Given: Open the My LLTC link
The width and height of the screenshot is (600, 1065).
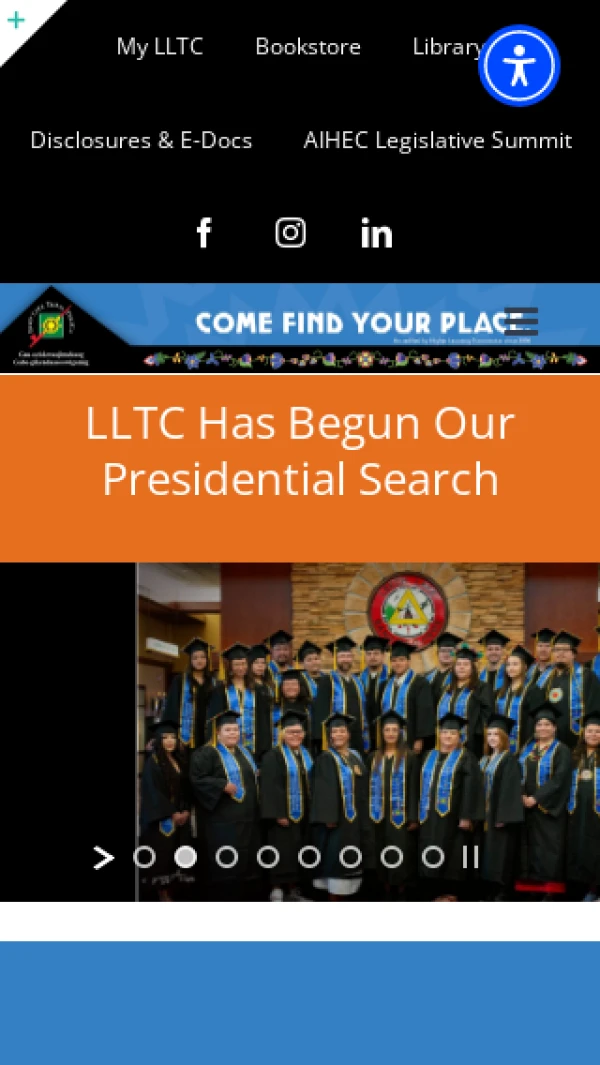Looking at the screenshot, I should click(x=160, y=47).
